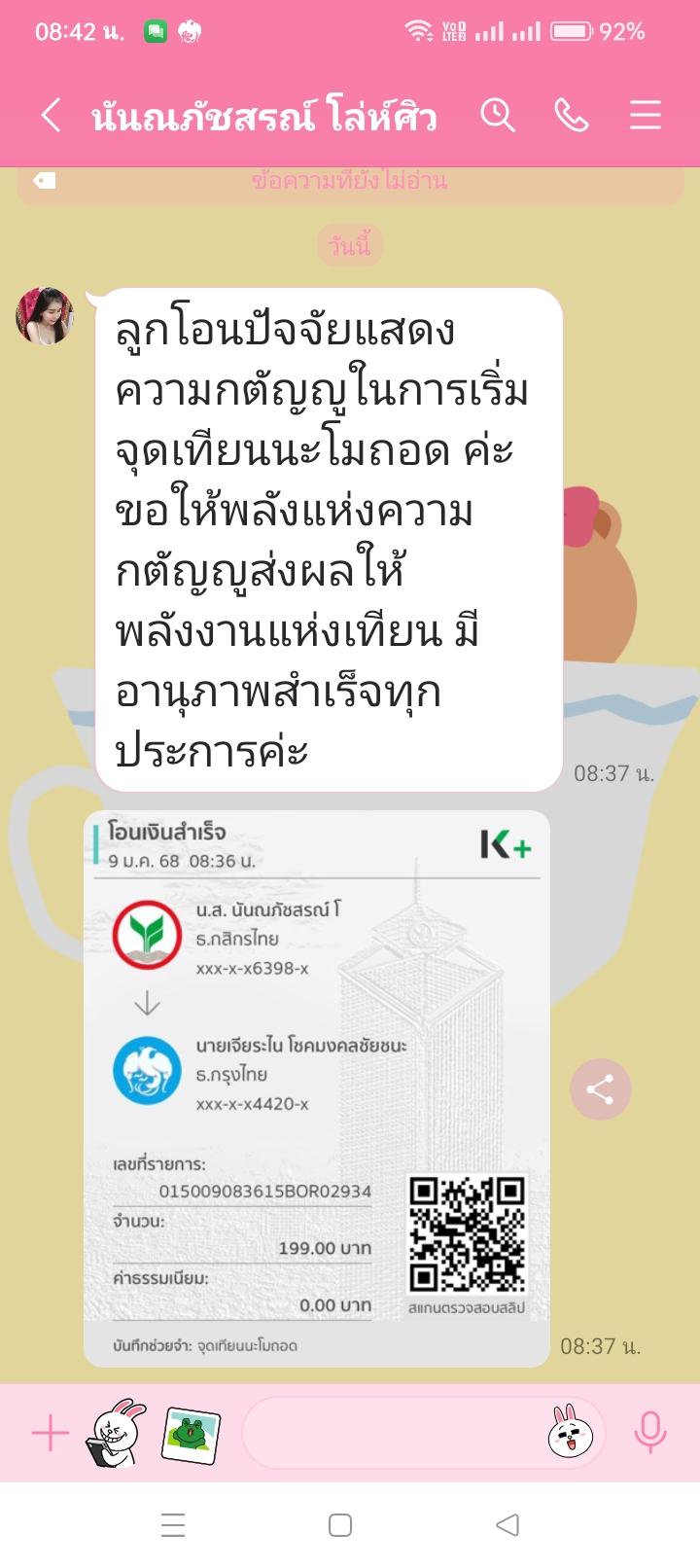Image resolution: width=700 pixels, height=1568 pixels.
Task: Record a voice message
Action: pyautogui.click(x=649, y=1433)
